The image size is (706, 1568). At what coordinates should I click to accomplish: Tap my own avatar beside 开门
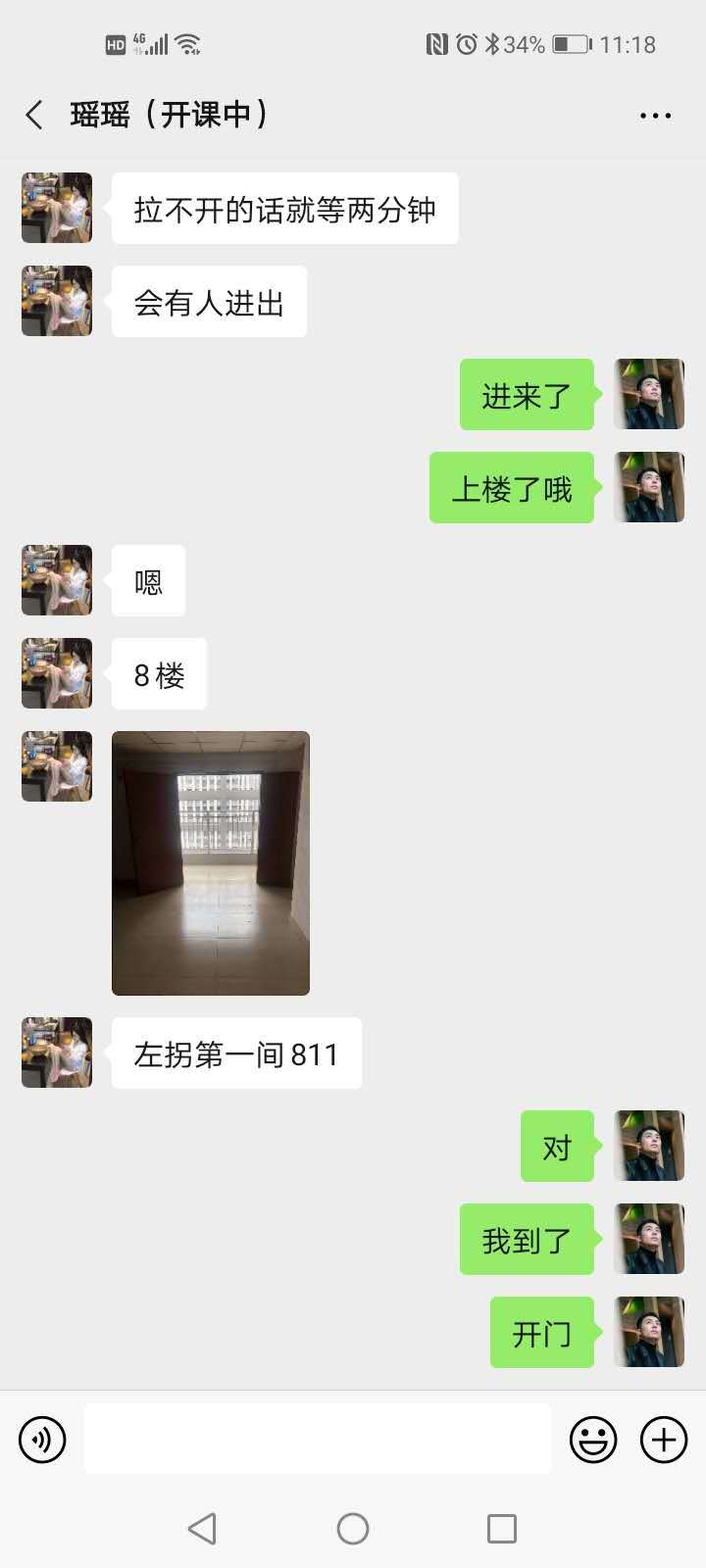tap(648, 1332)
